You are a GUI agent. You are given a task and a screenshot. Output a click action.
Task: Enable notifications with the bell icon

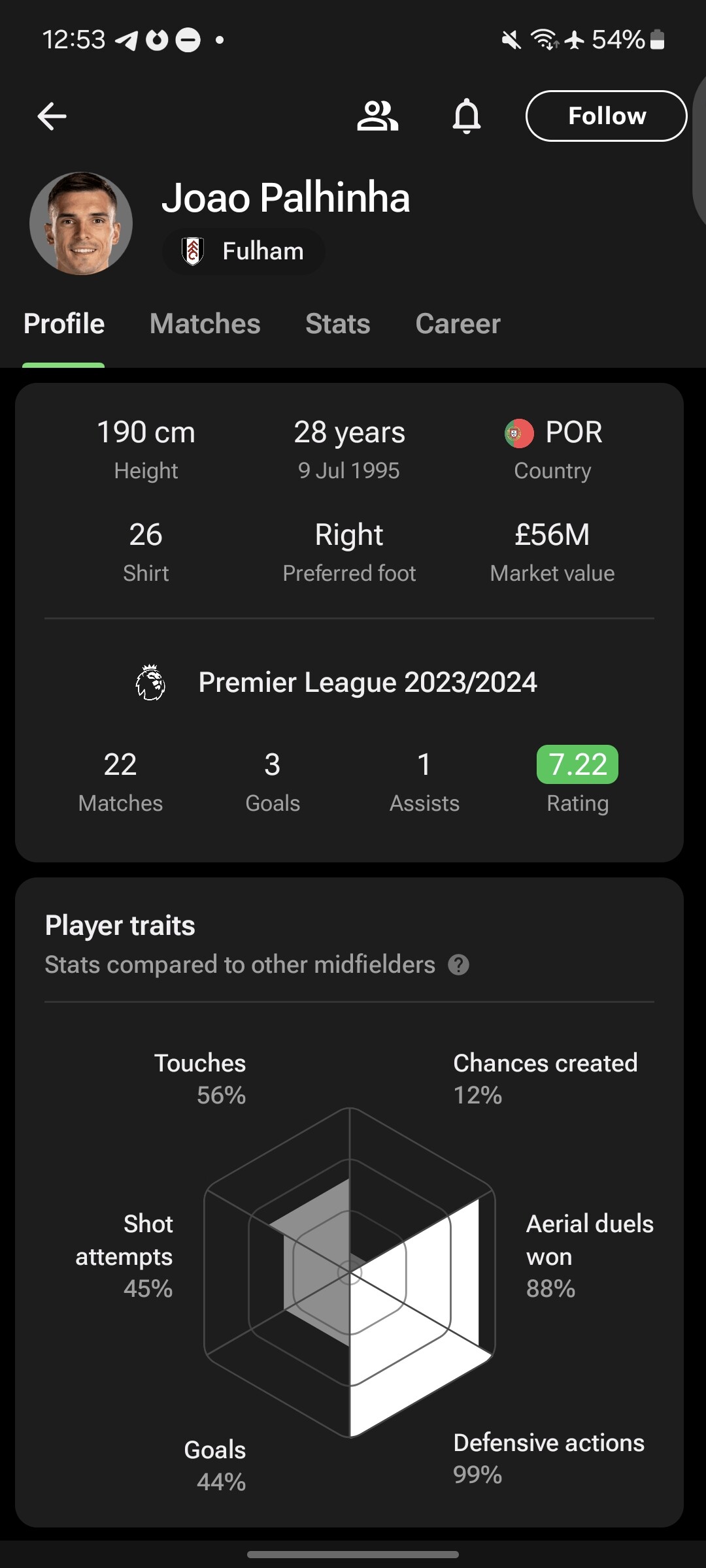(x=467, y=116)
